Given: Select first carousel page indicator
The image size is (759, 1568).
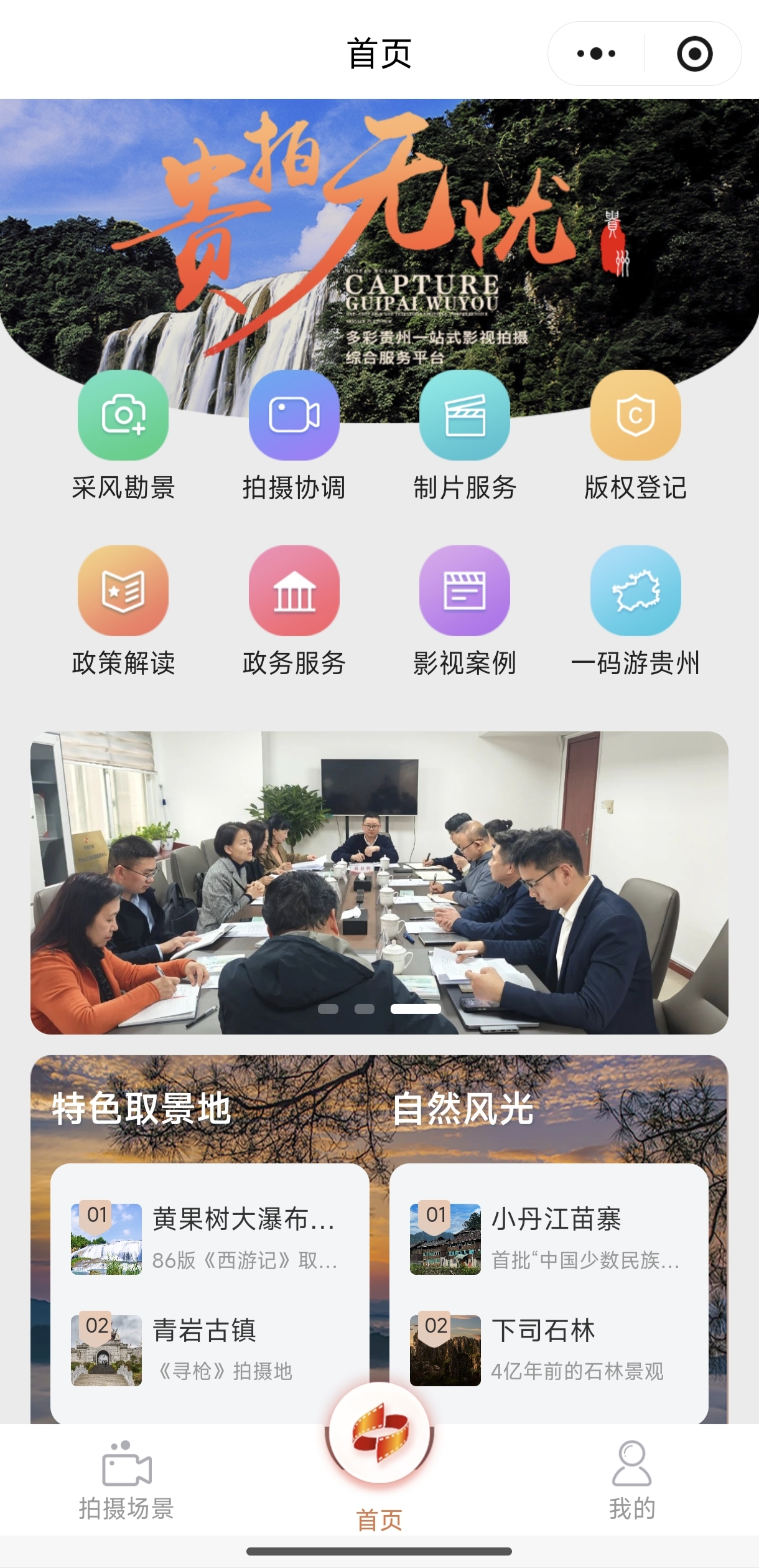Looking at the screenshot, I should (x=328, y=1009).
